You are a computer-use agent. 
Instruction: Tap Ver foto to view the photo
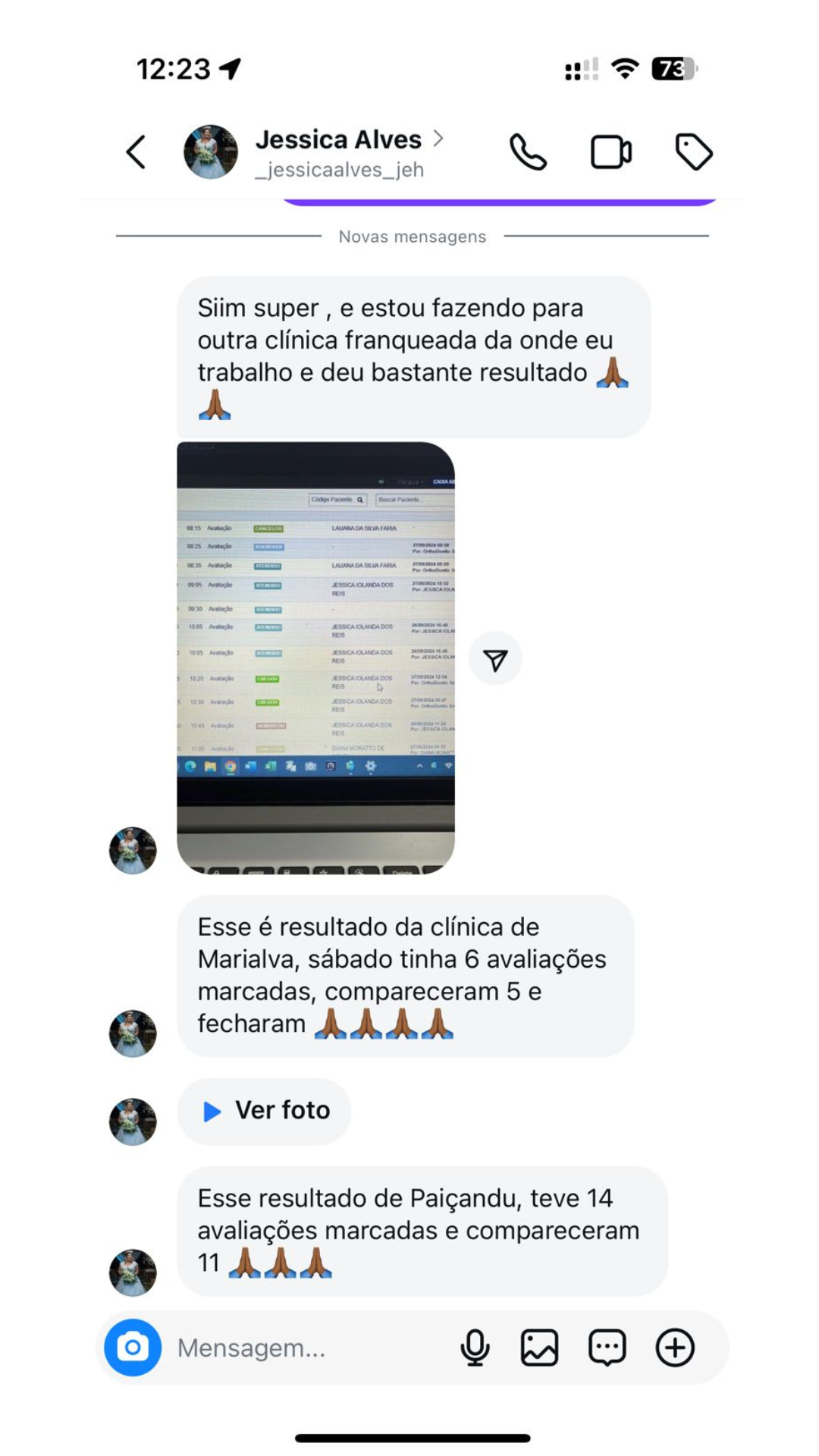(x=265, y=1111)
